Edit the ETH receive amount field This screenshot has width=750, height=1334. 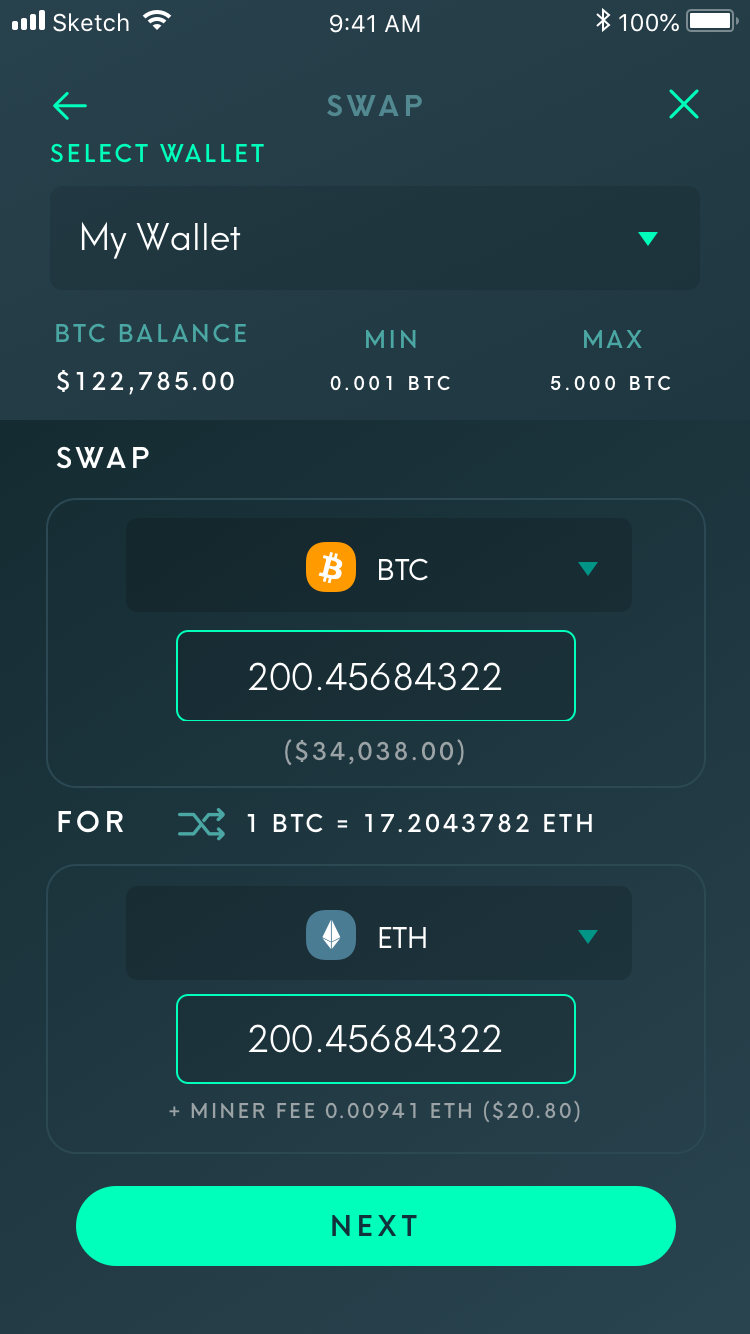click(x=376, y=1039)
